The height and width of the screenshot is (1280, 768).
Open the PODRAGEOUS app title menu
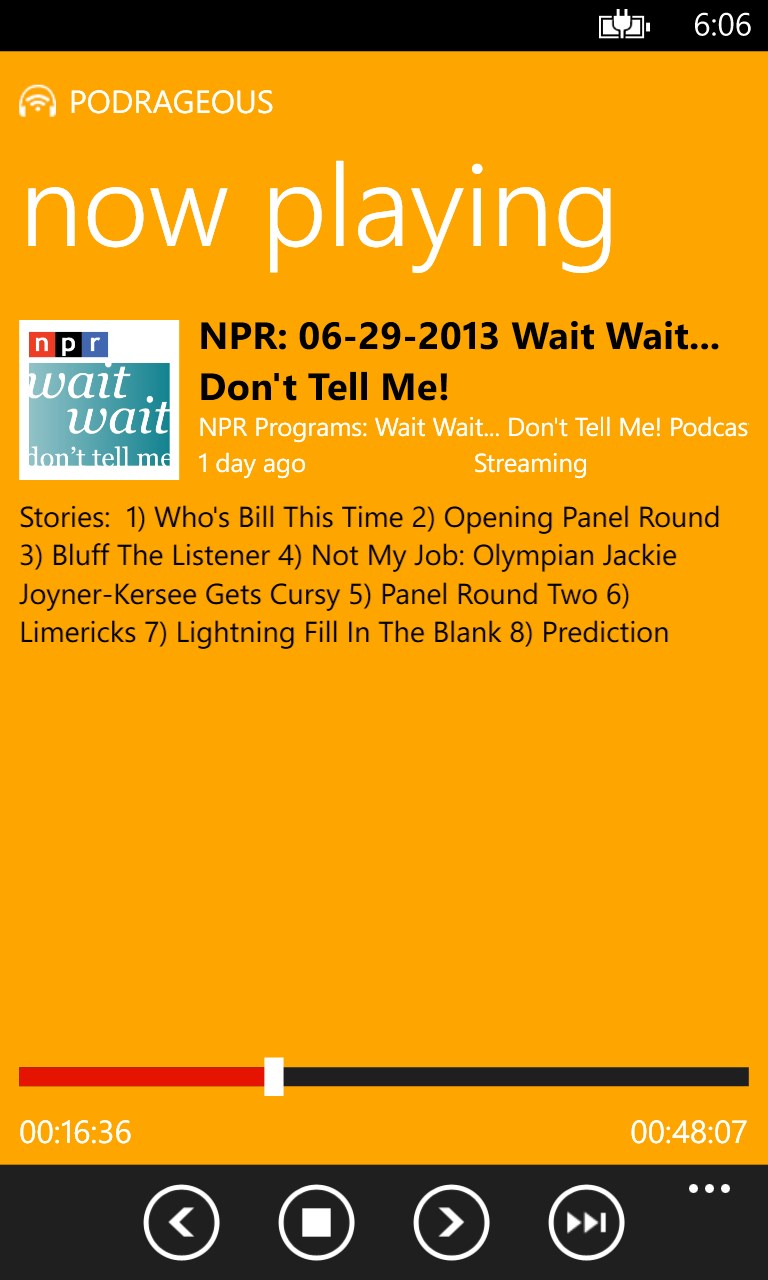(x=170, y=101)
